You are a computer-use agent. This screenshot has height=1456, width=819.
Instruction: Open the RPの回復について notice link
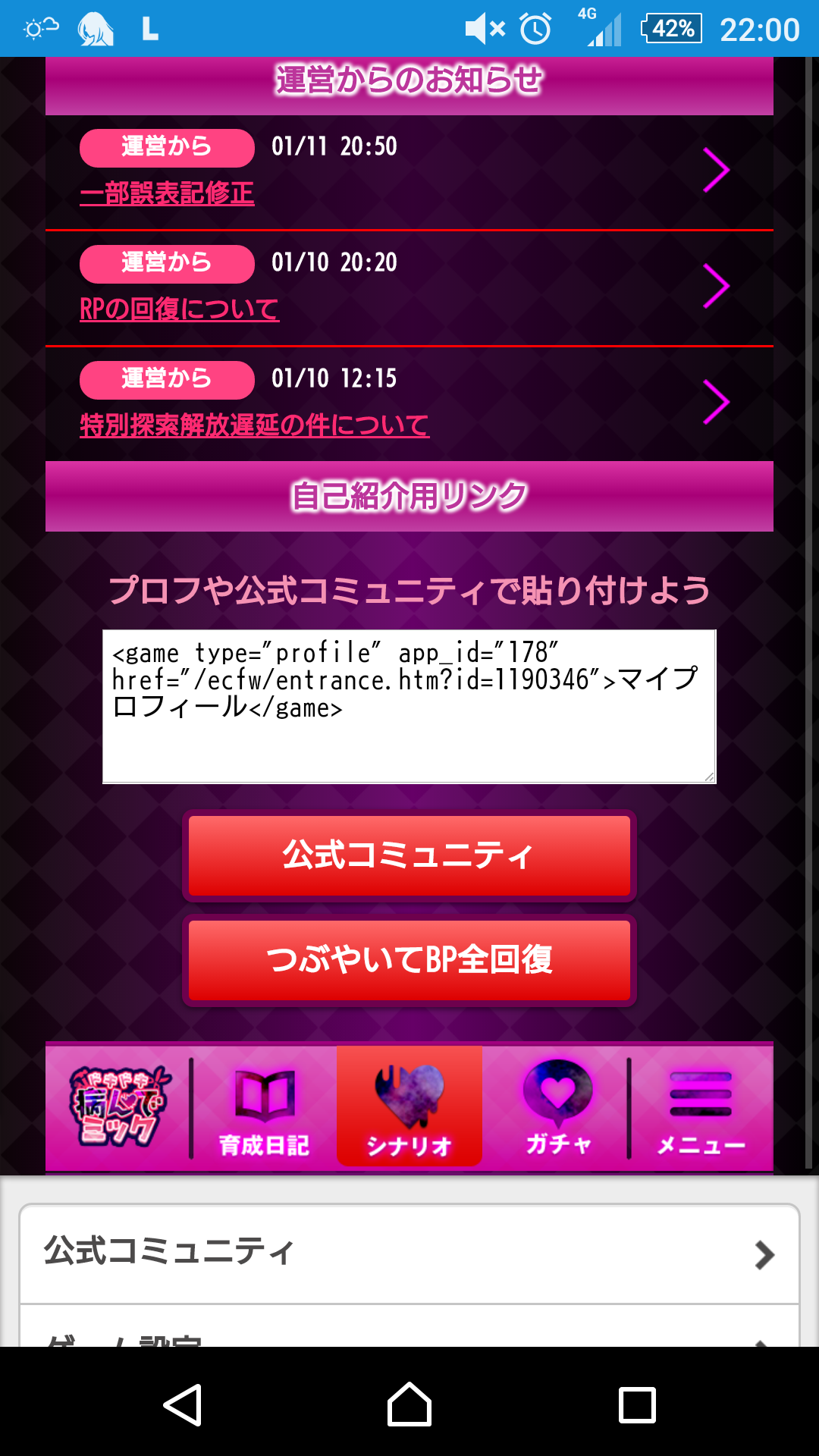point(179,309)
